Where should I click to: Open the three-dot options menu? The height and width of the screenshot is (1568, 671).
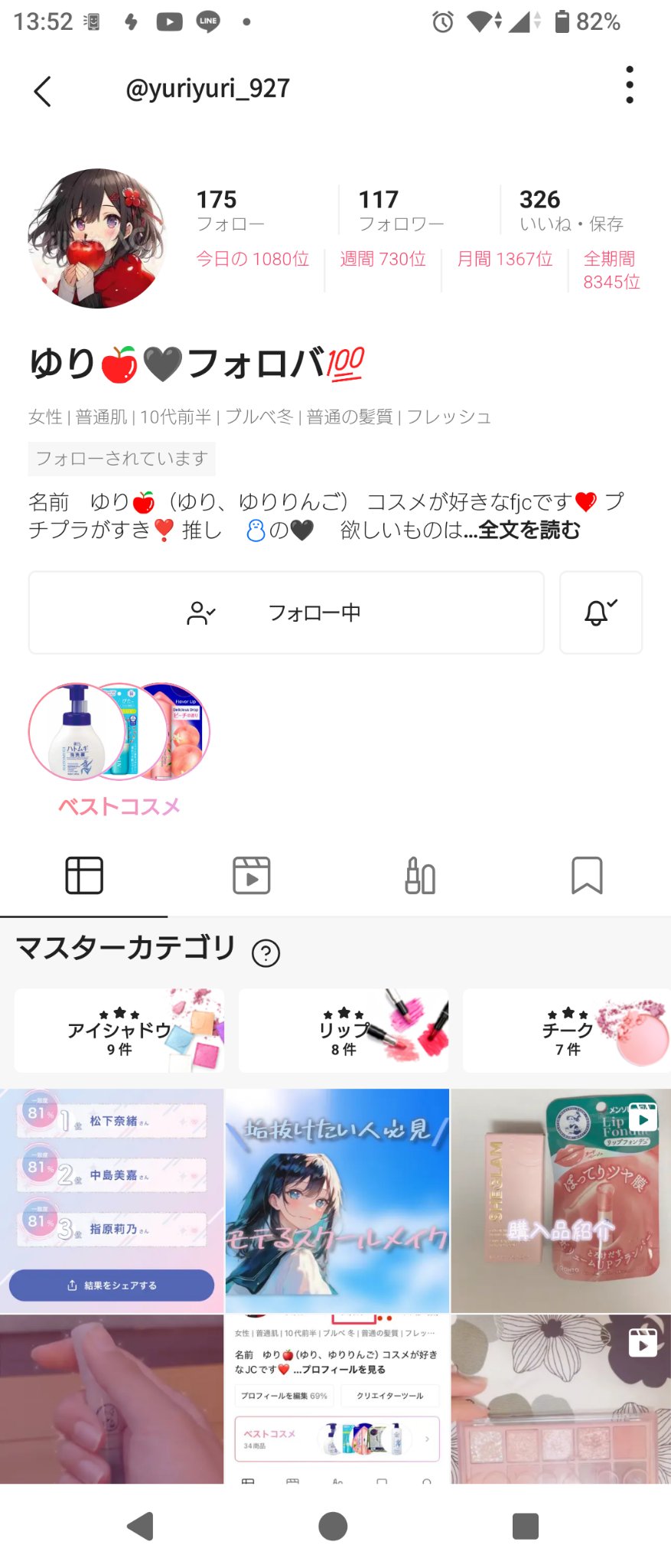[630, 87]
